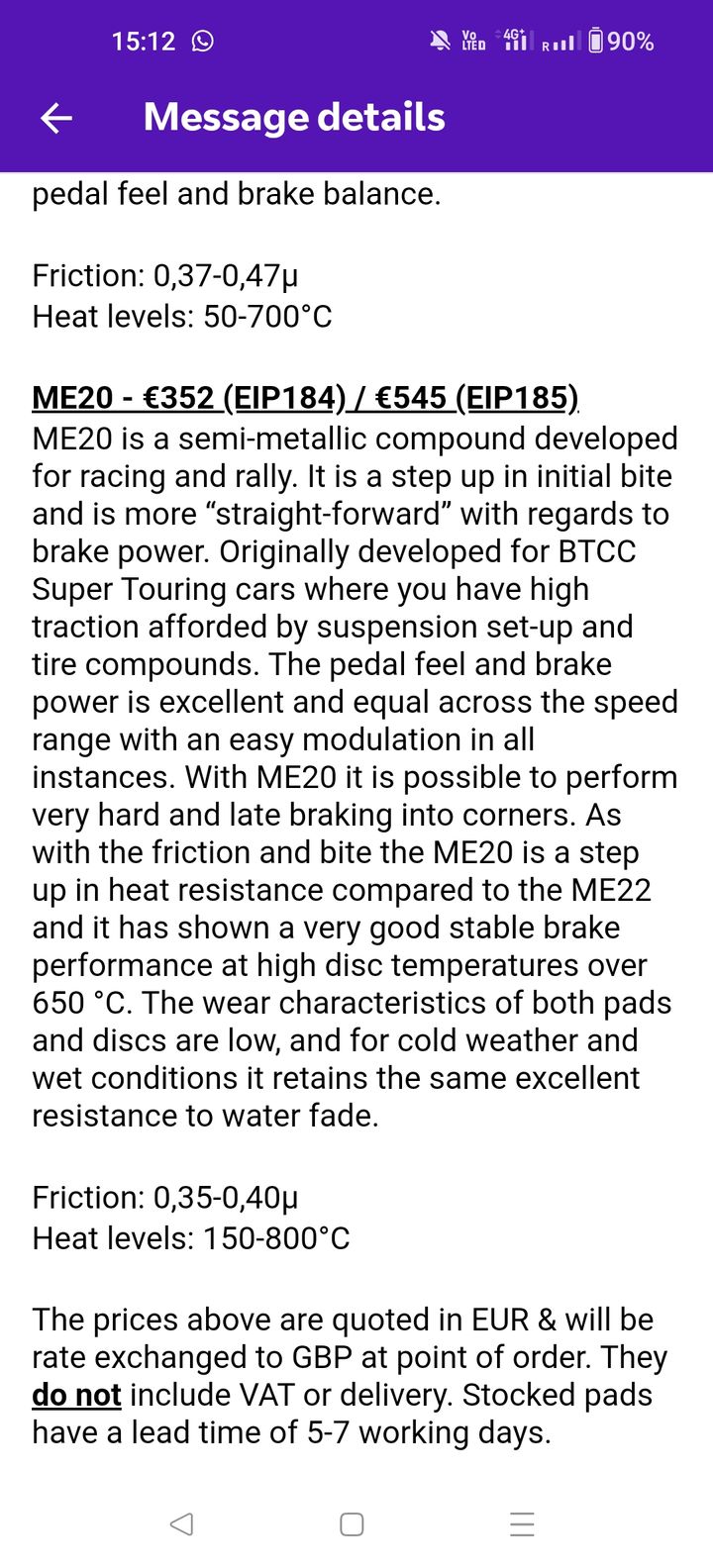Screen dimensions: 713x1568
Task: Go back from Message details
Action: click(56, 119)
